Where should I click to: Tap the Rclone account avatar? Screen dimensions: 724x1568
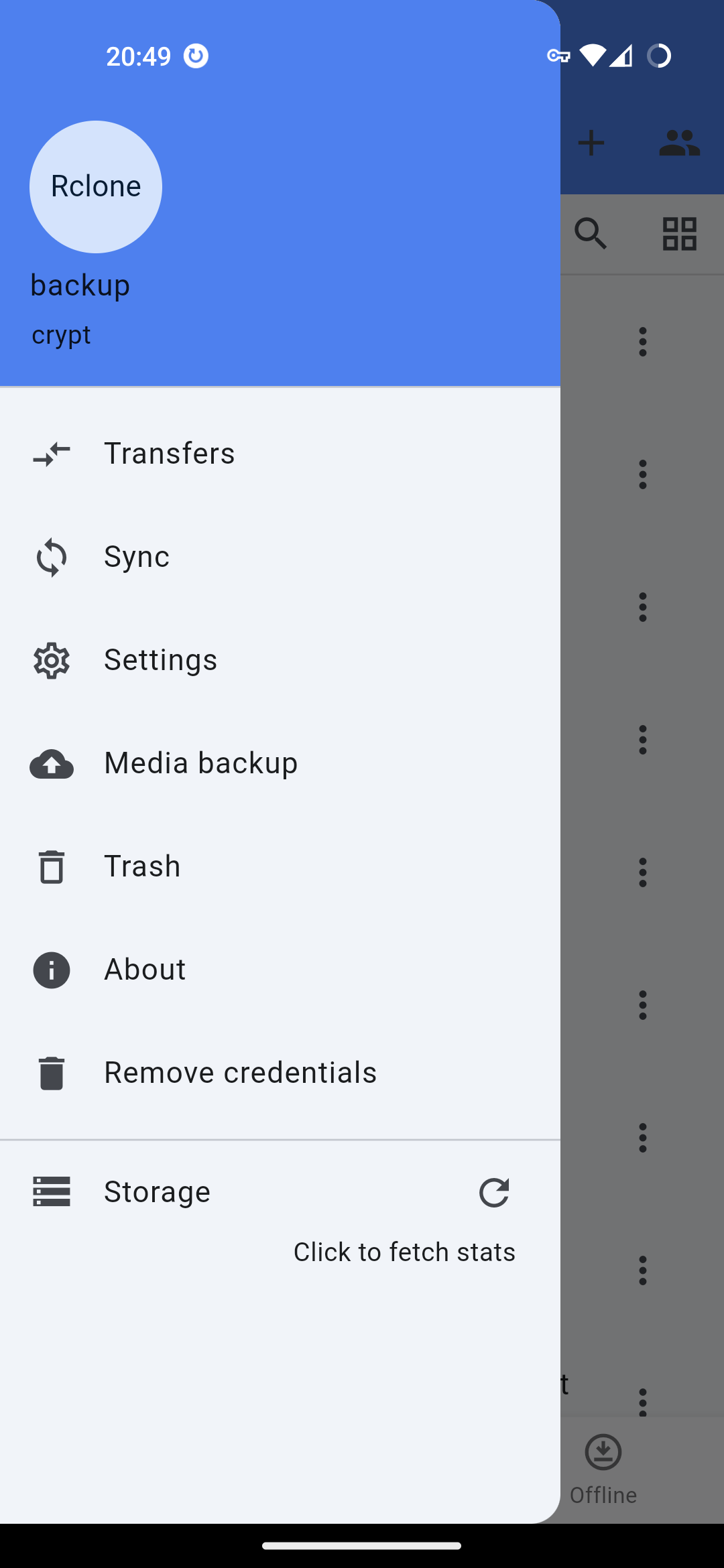[x=96, y=187]
